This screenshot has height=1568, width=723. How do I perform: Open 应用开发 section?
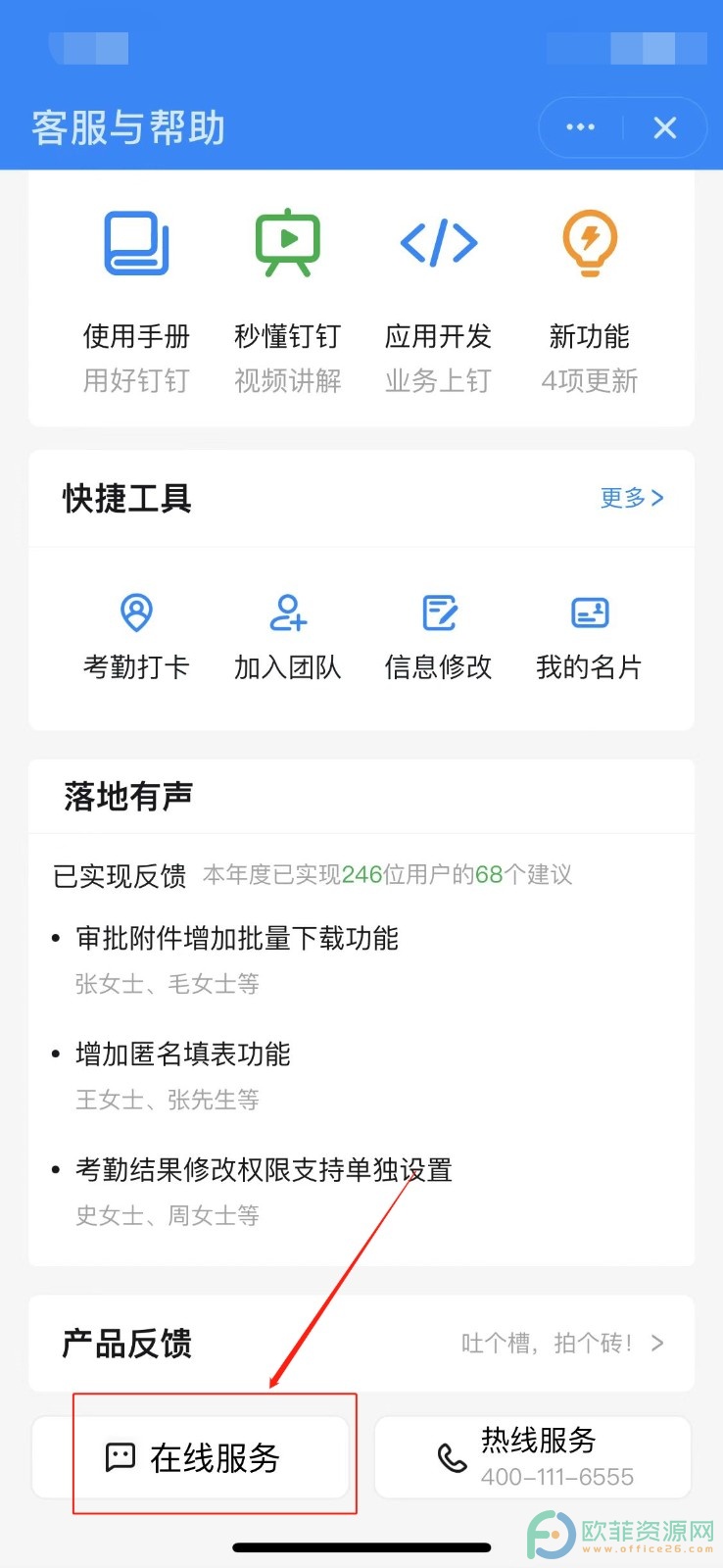438,302
